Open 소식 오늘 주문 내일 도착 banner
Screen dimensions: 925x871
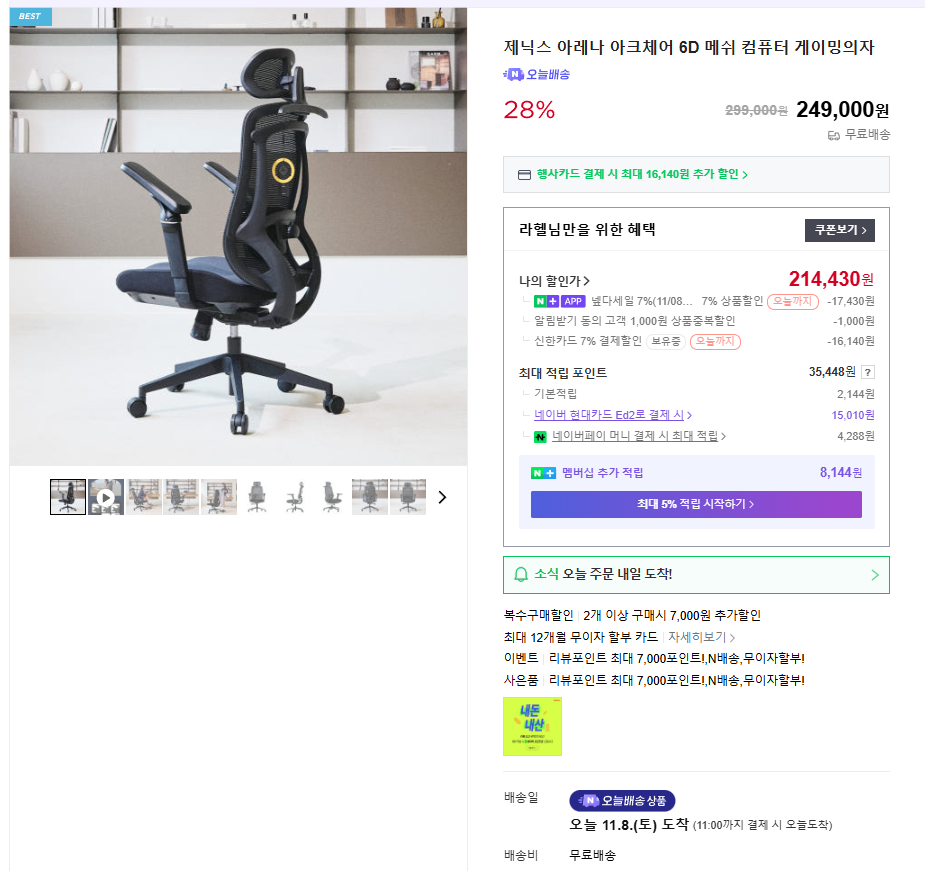(696, 574)
